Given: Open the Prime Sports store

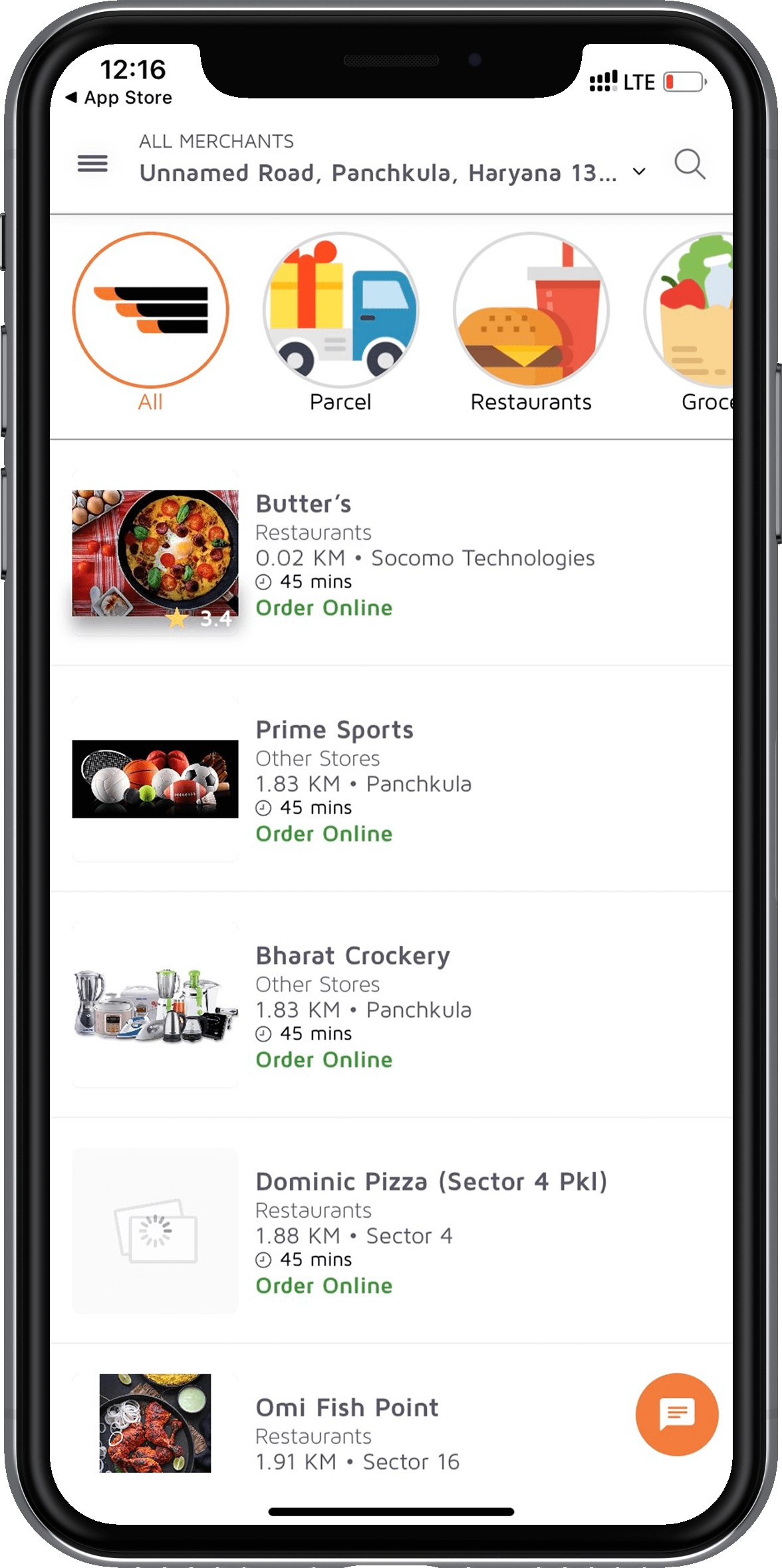Looking at the screenshot, I should tap(391, 779).
